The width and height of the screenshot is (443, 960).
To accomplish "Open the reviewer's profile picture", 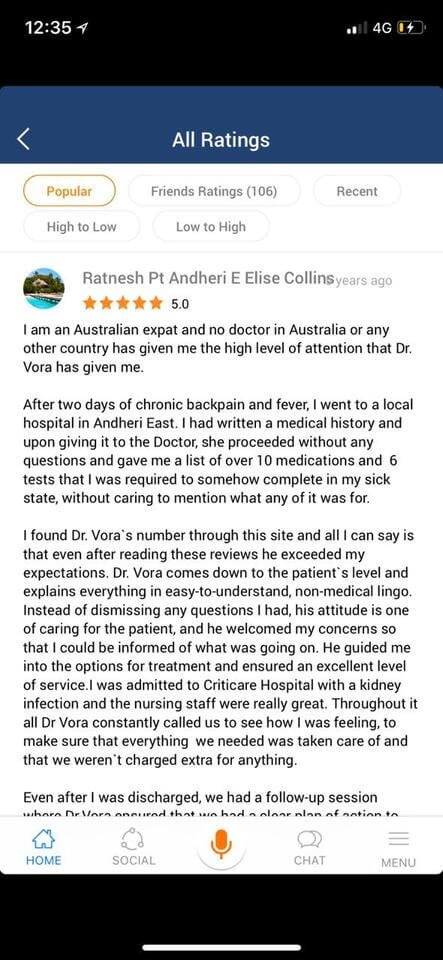I will coord(43,288).
